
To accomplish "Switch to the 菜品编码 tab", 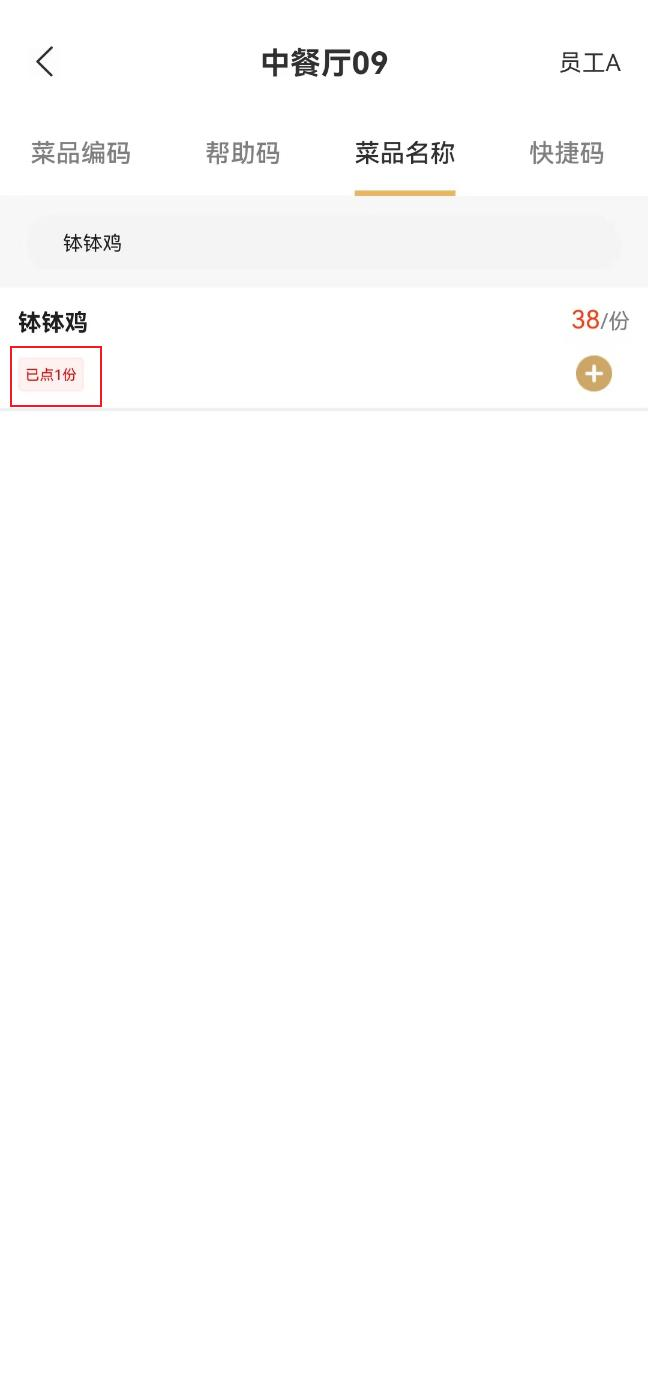I will tap(81, 153).
